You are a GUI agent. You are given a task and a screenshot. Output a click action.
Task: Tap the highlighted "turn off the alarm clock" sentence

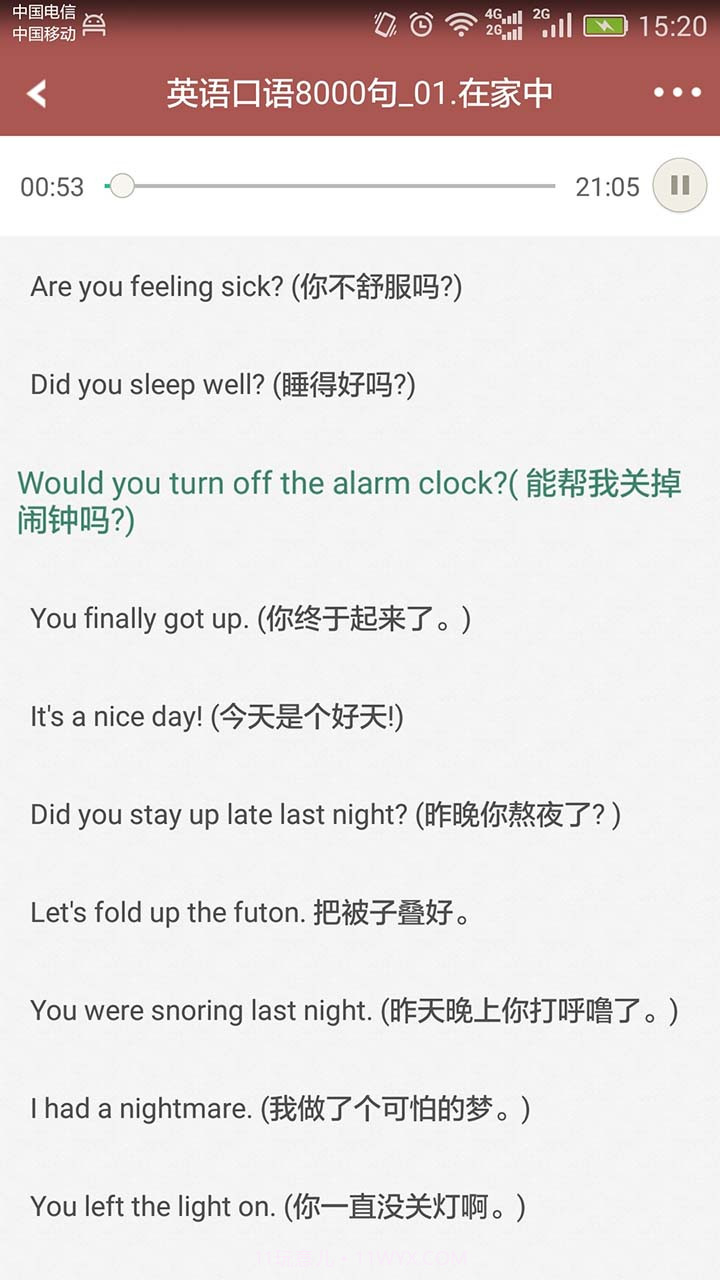(350, 501)
